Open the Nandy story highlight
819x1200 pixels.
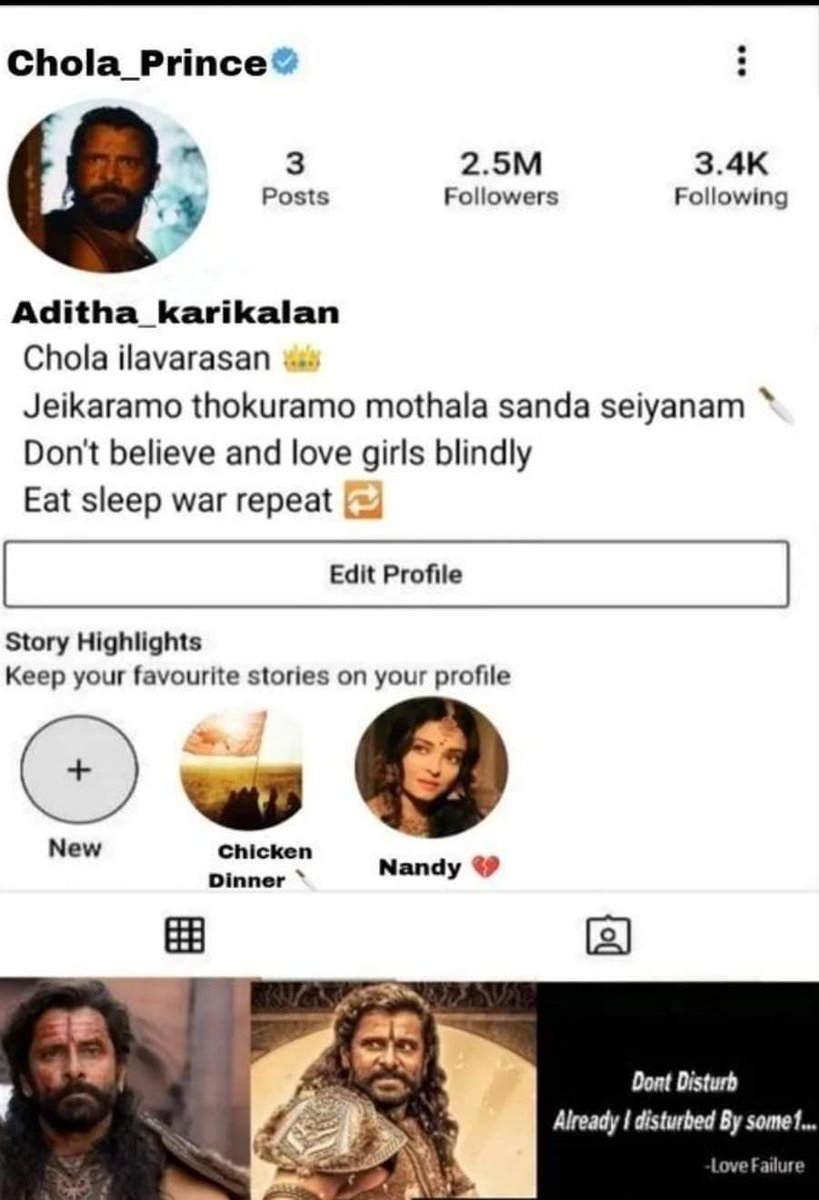coord(431,767)
